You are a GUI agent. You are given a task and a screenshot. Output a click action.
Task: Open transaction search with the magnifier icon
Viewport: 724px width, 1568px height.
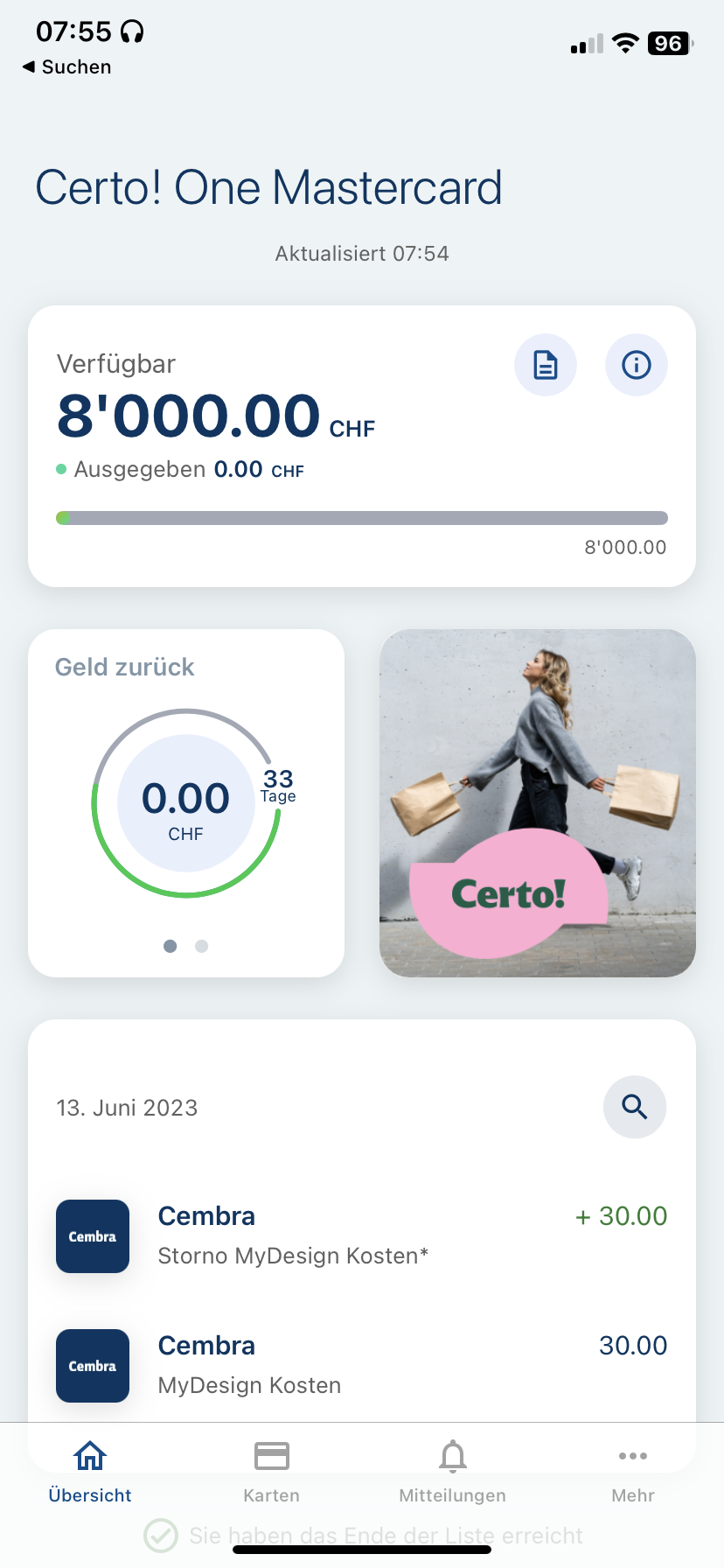pyautogui.click(x=635, y=1107)
